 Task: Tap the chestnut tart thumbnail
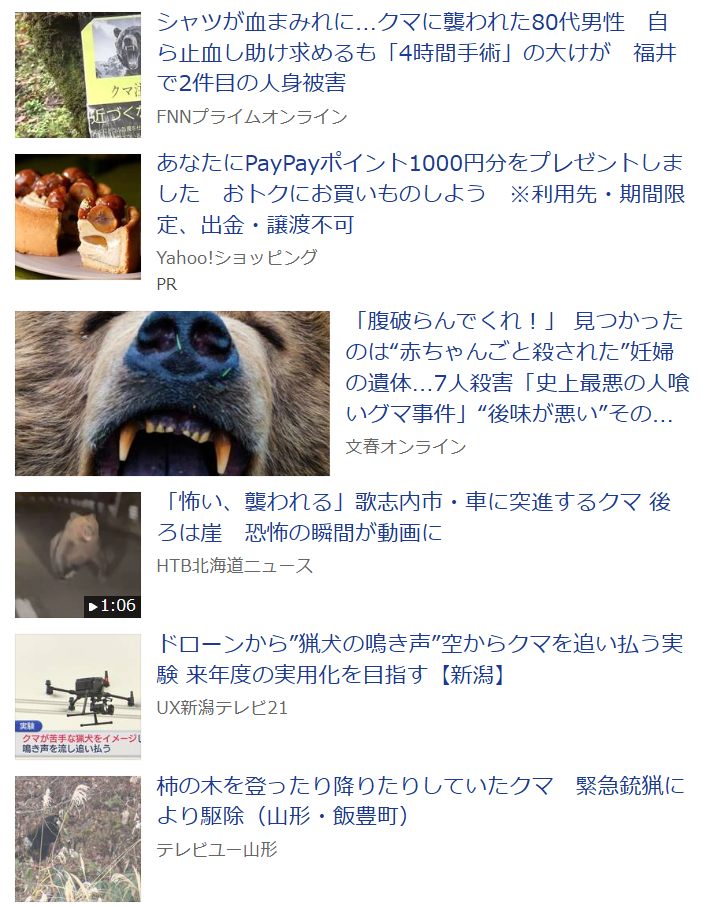78,217
